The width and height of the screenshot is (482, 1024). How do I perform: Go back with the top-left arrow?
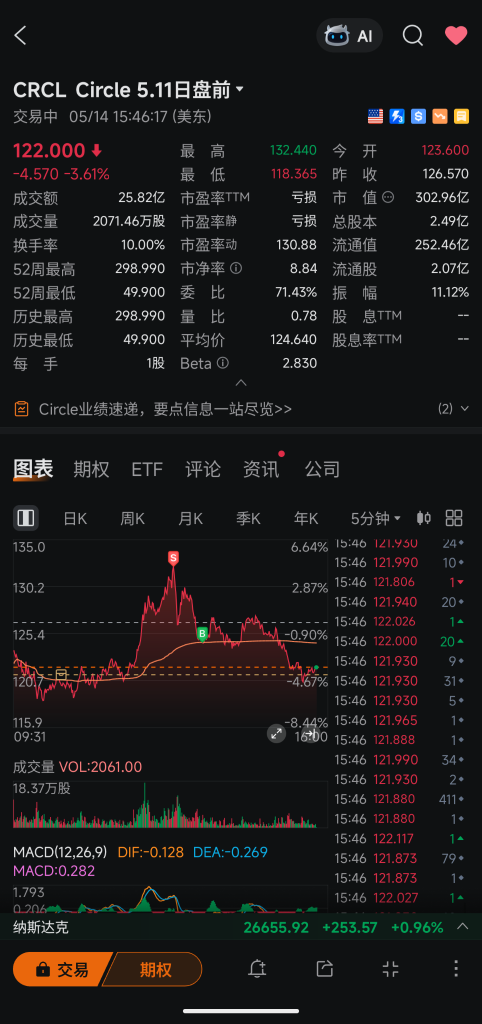pyautogui.click(x=20, y=36)
